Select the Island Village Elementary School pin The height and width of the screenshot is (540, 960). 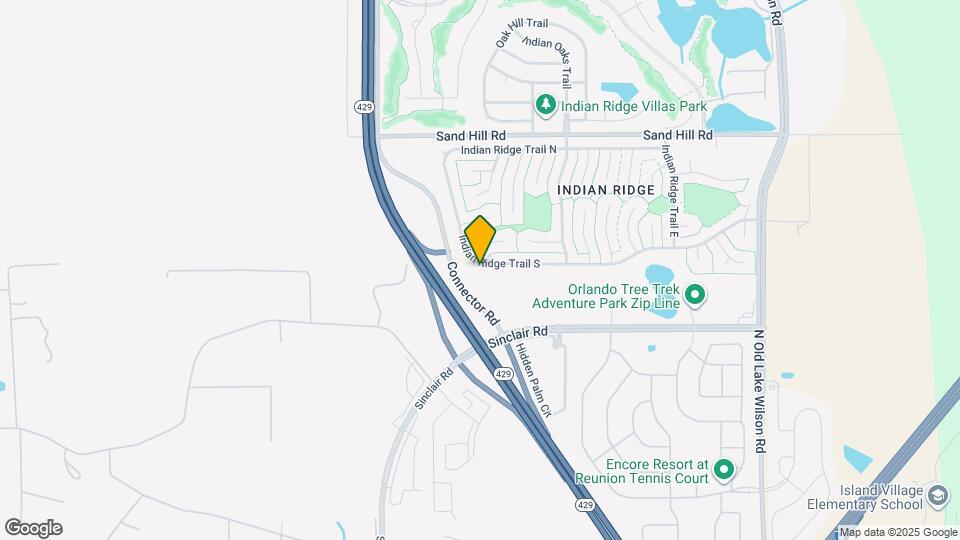click(938, 496)
